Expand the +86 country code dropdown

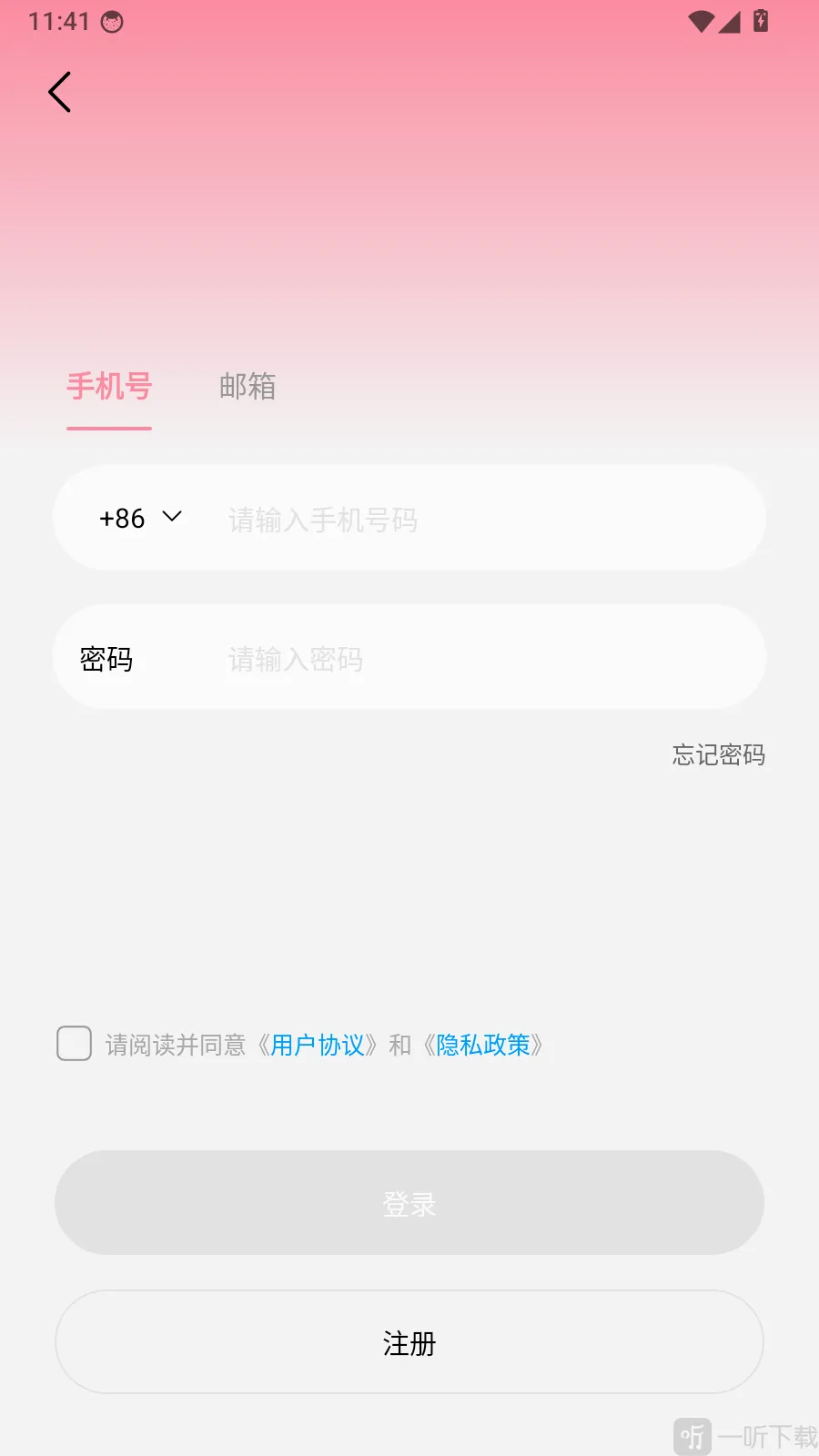(x=140, y=518)
